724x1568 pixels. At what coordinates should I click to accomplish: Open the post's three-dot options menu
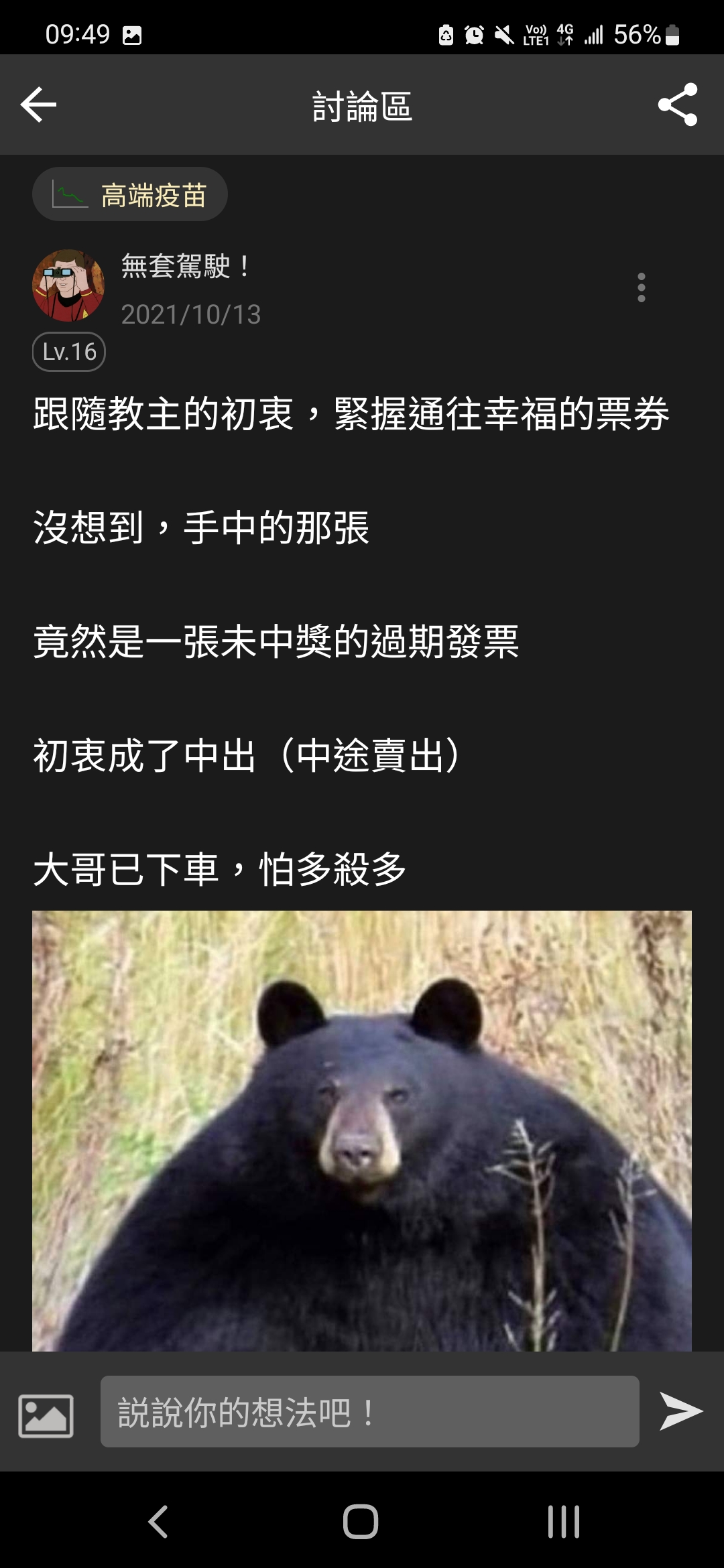(x=641, y=287)
